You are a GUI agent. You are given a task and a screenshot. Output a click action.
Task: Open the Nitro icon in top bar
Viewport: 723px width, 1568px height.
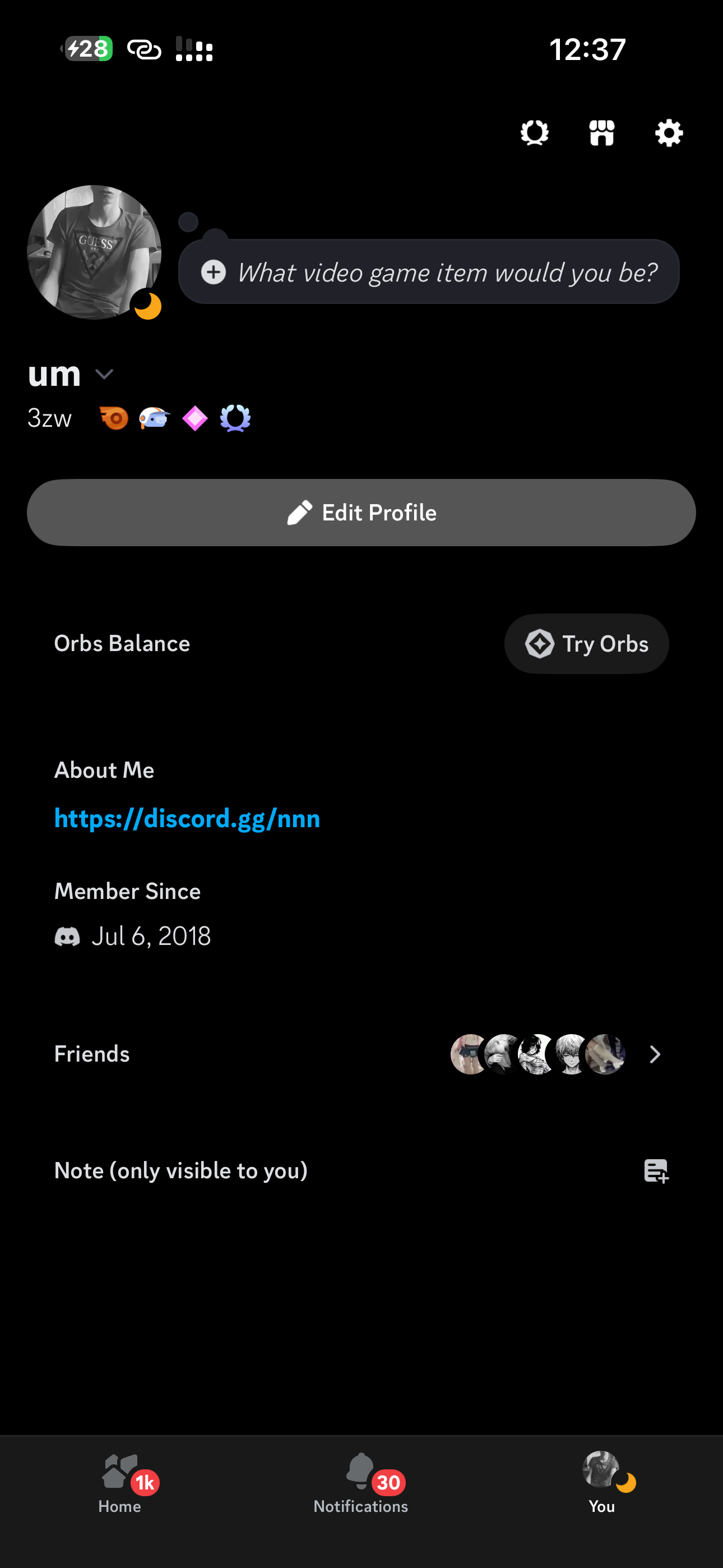(534, 133)
